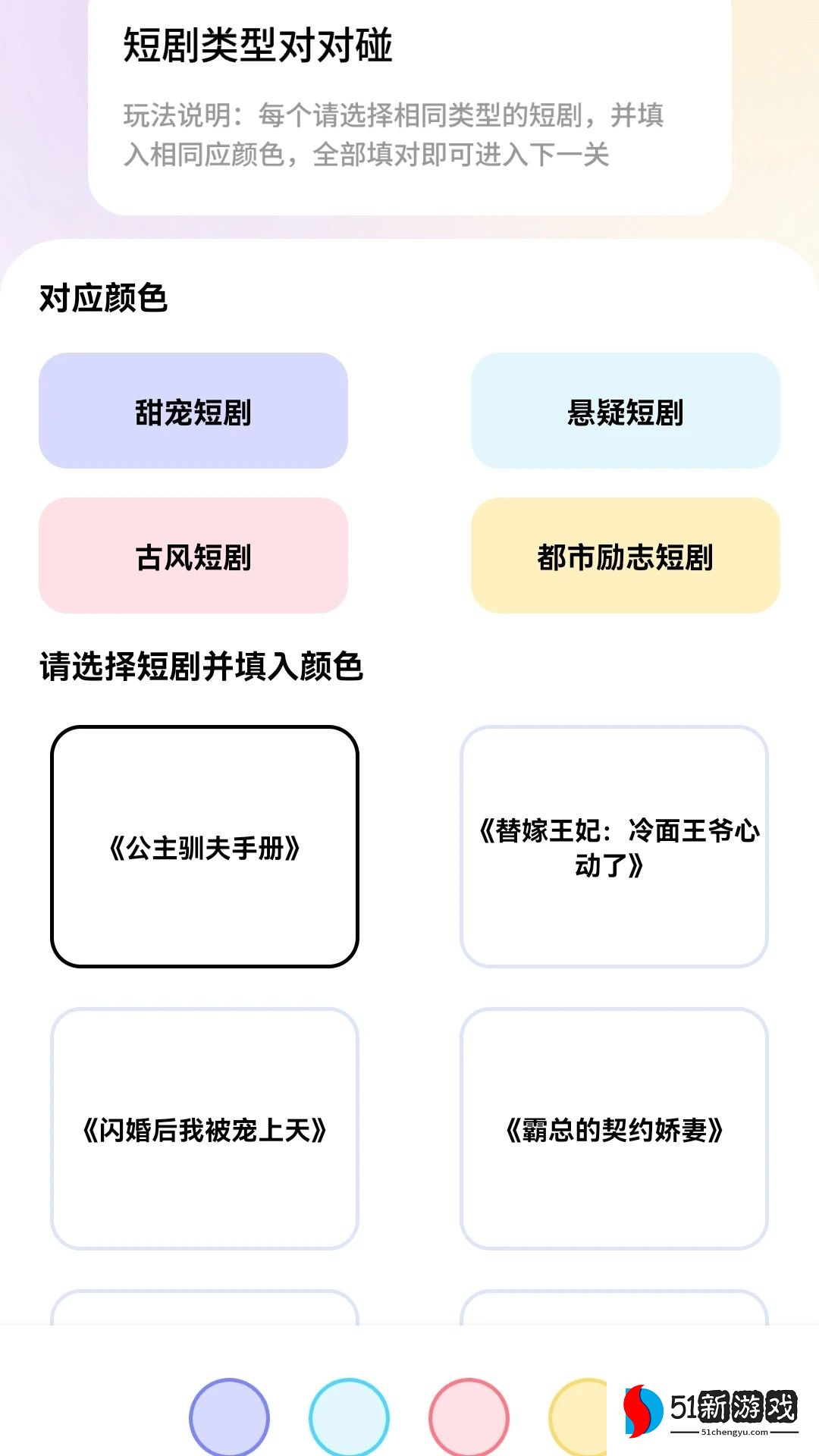Pick the pink color circle
This screenshot has width=819, height=1456.
tap(469, 1417)
